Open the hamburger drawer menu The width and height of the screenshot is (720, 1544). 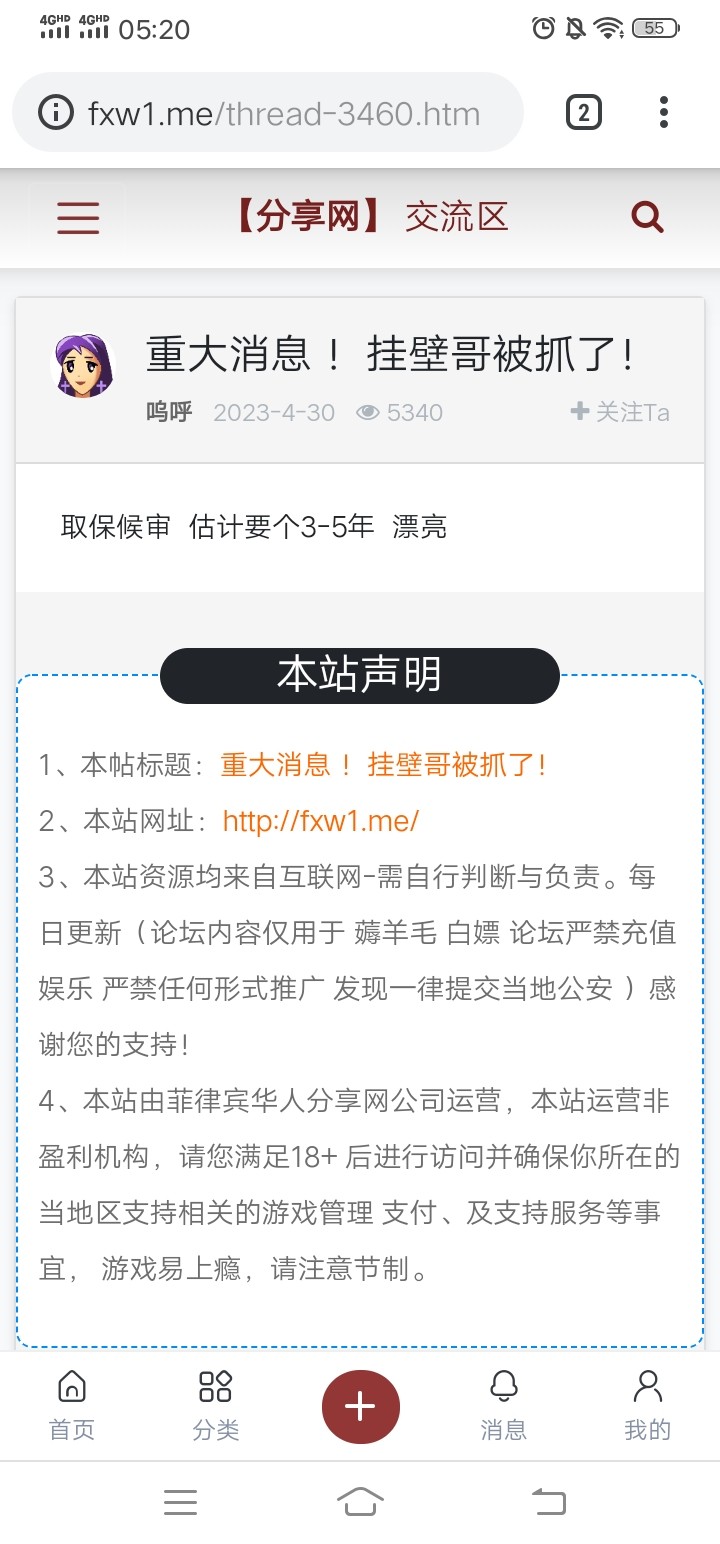[x=78, y=217]
